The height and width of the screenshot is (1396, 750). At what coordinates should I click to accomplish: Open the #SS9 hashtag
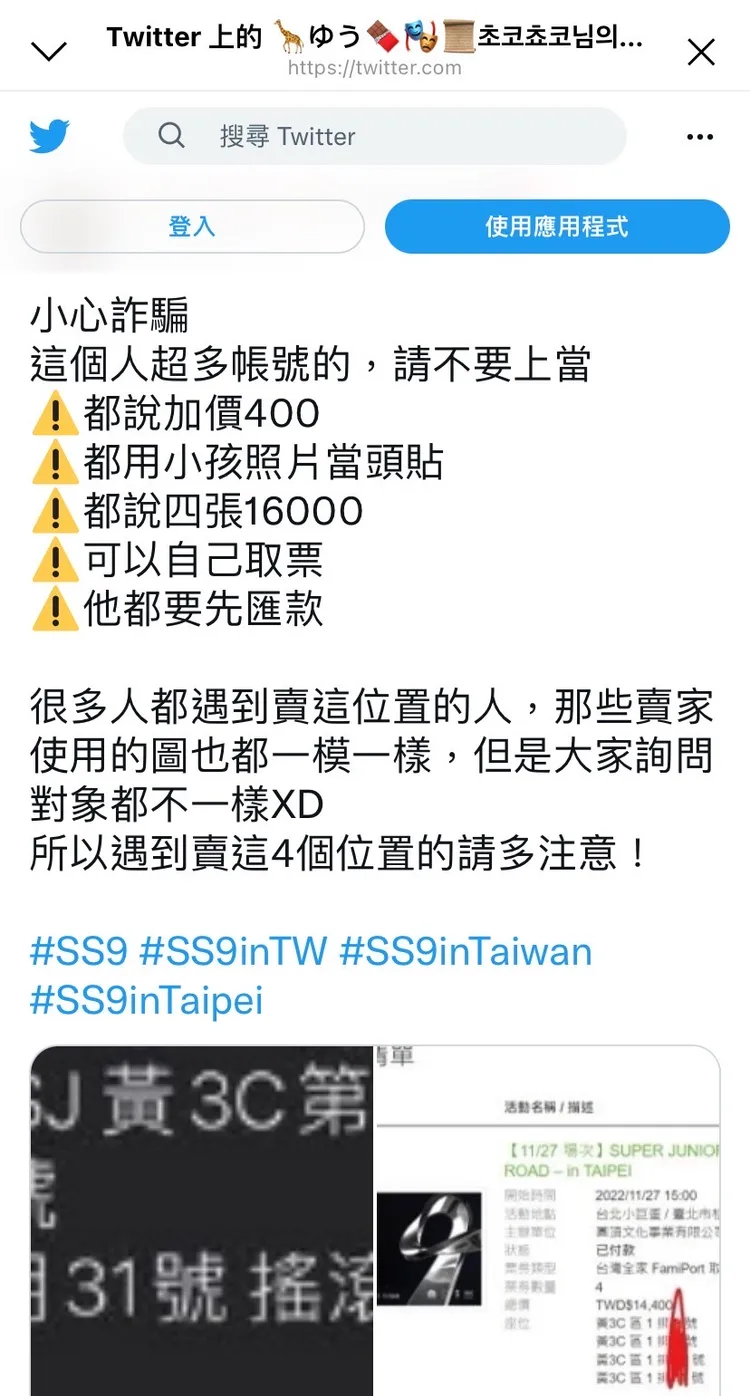[x=79, y=951]
